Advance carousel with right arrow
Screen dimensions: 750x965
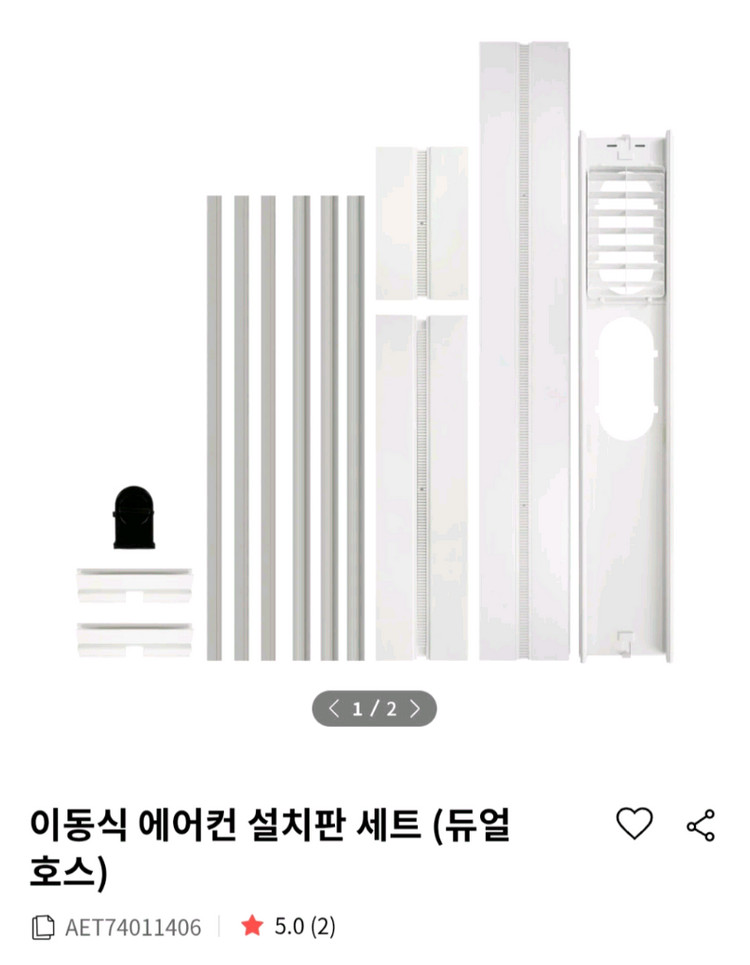[x=417, y=708]
